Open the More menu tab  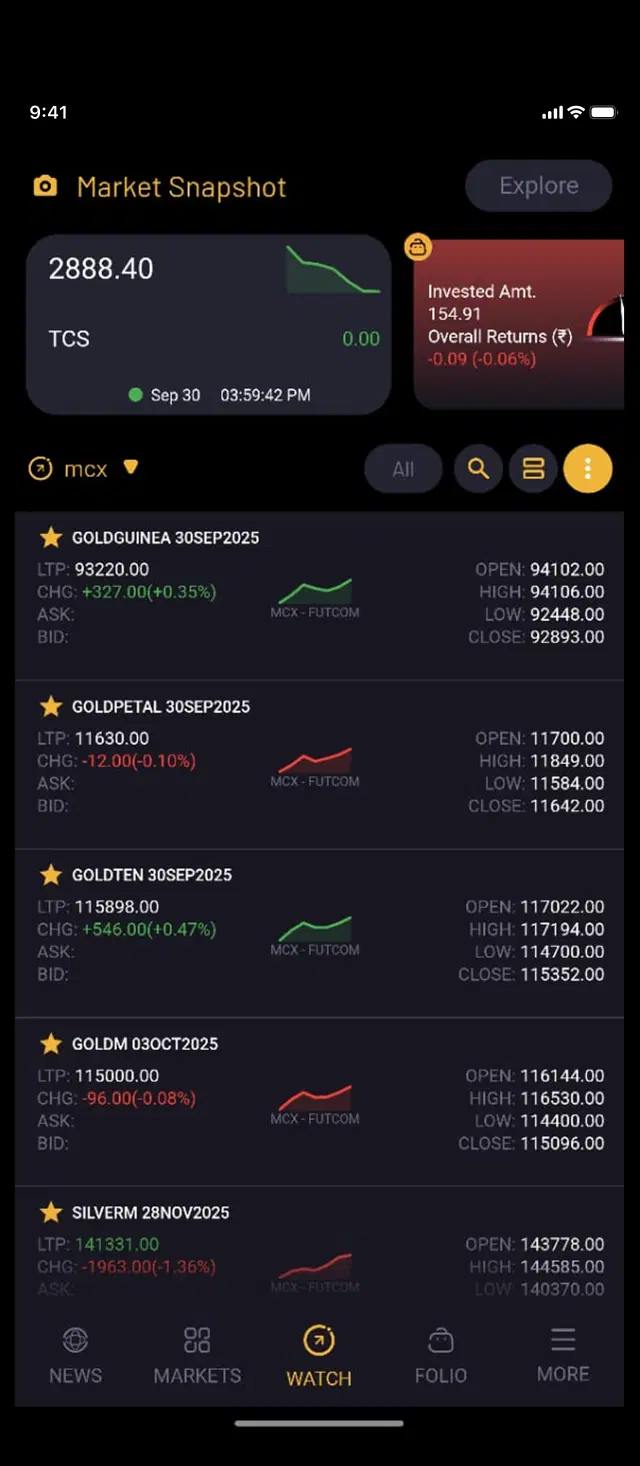[563, 1355]
